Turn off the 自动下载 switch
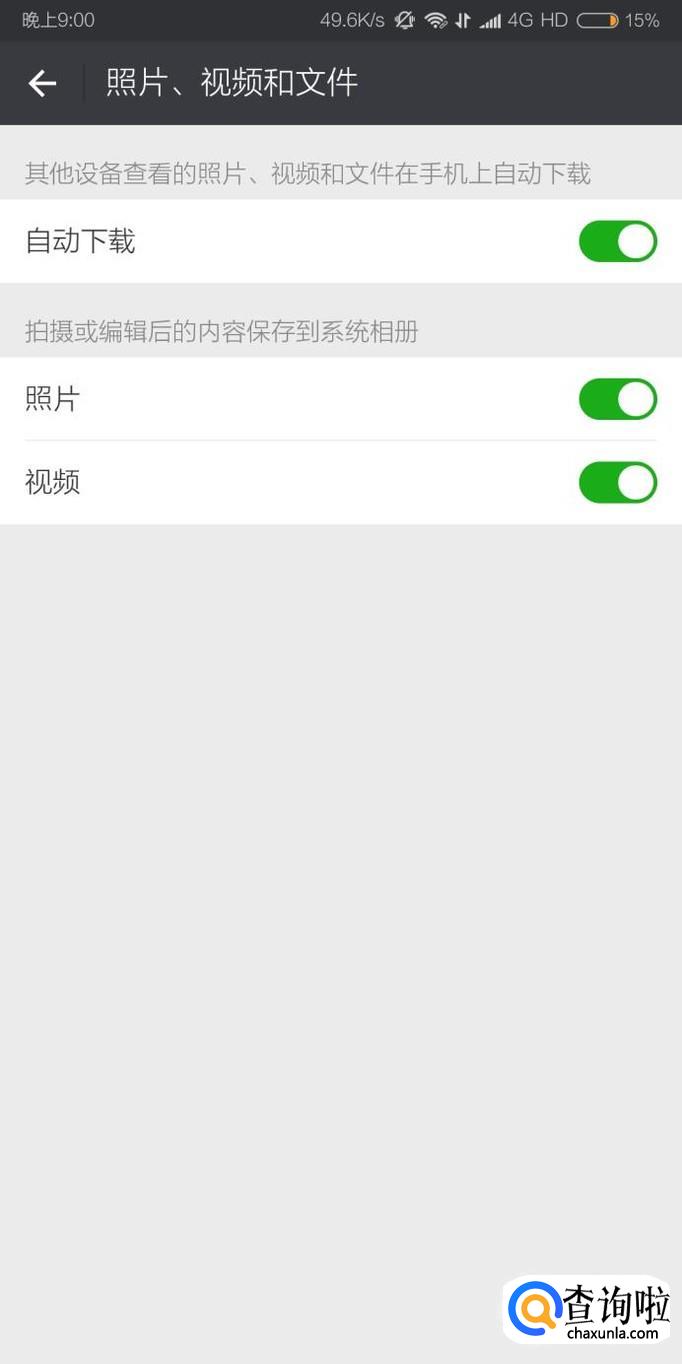 [x=617, y=241]
